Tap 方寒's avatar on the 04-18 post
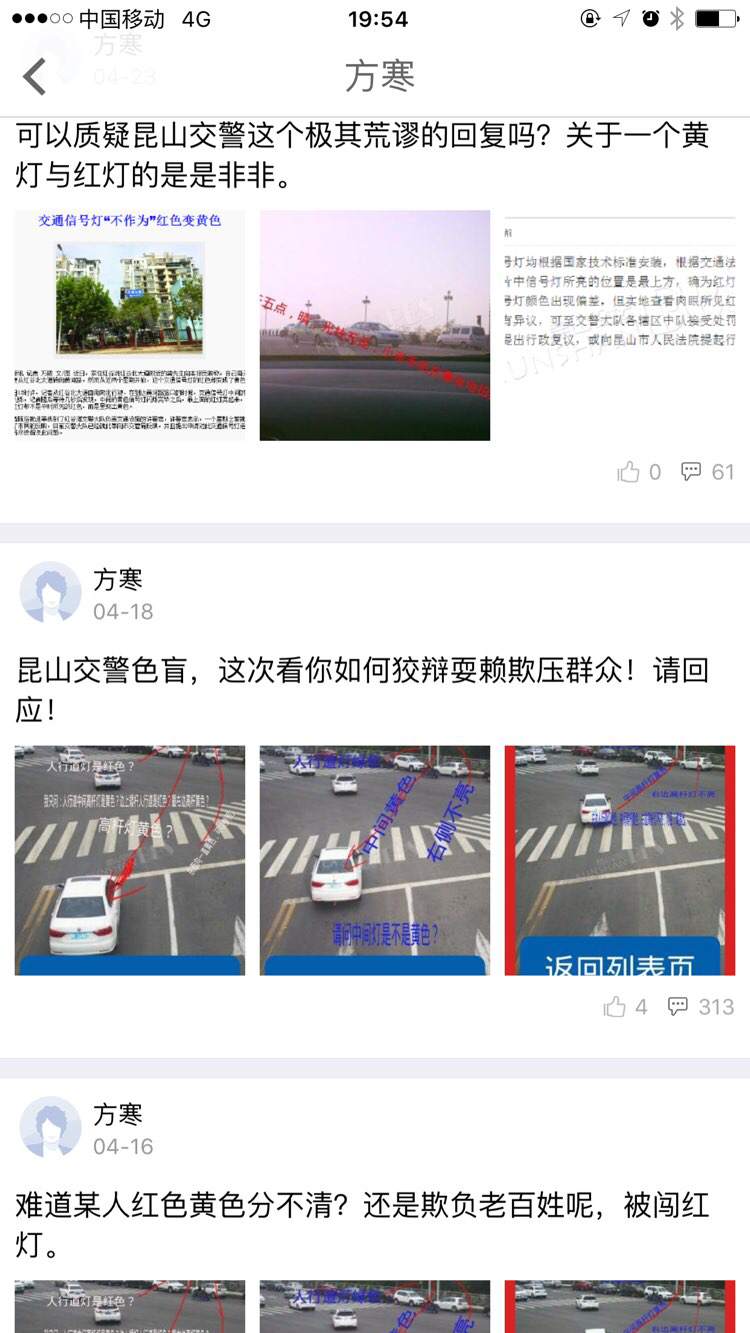Viewport: 750px width, 1333px height. pyautogui.click(x=50, y=592)
